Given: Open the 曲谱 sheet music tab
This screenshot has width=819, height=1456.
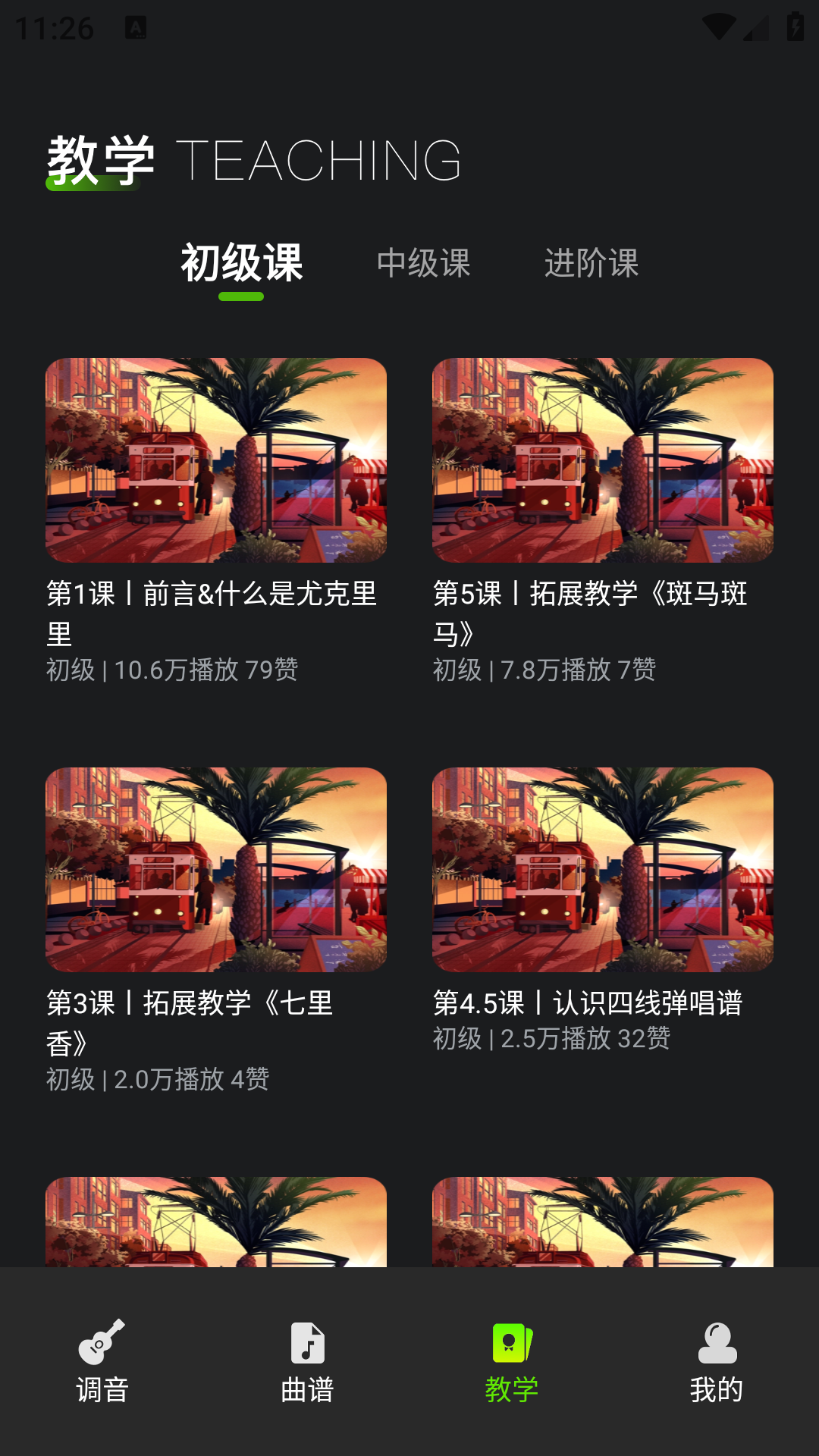Looking at the screenshot, I should pos(307,1361).
